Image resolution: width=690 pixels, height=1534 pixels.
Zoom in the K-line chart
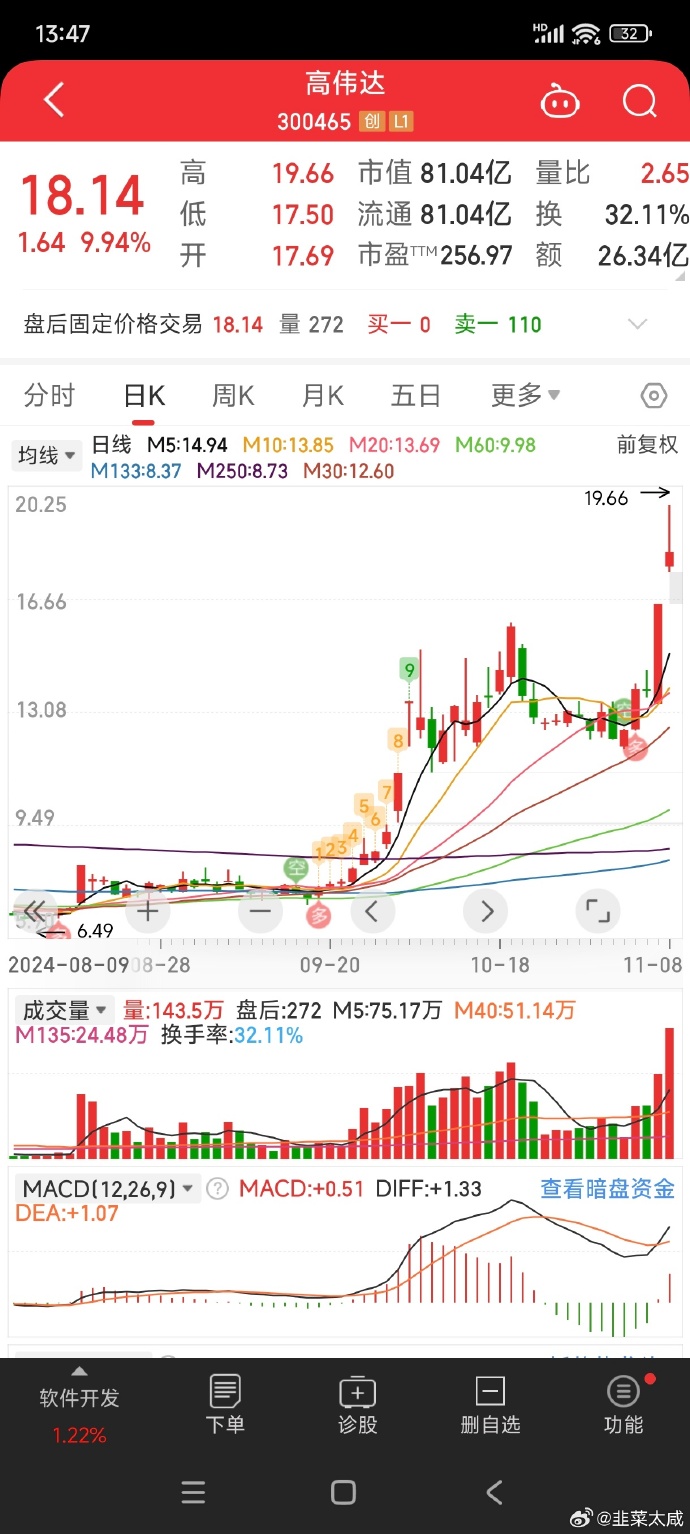point(148,911)
